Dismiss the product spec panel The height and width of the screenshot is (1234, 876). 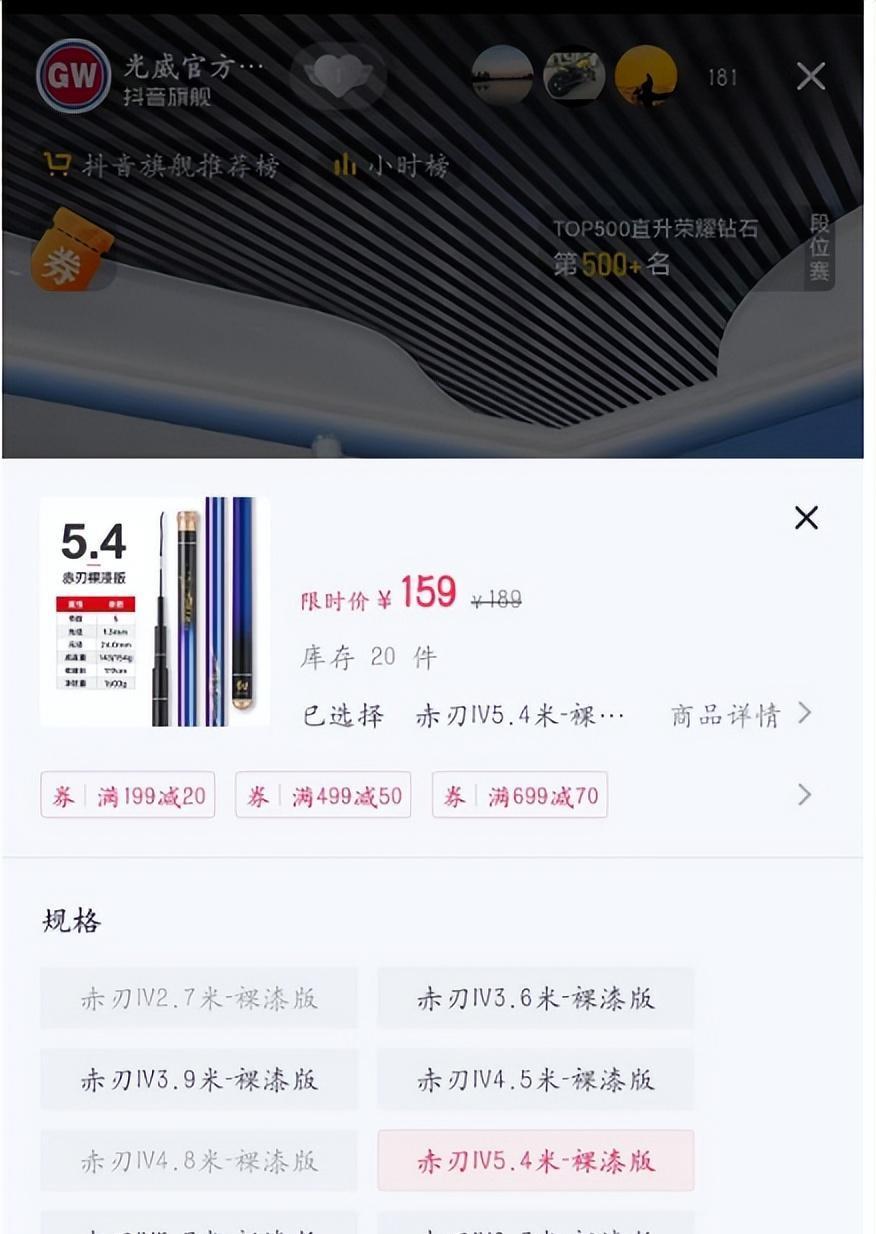[x=806, y=517]
